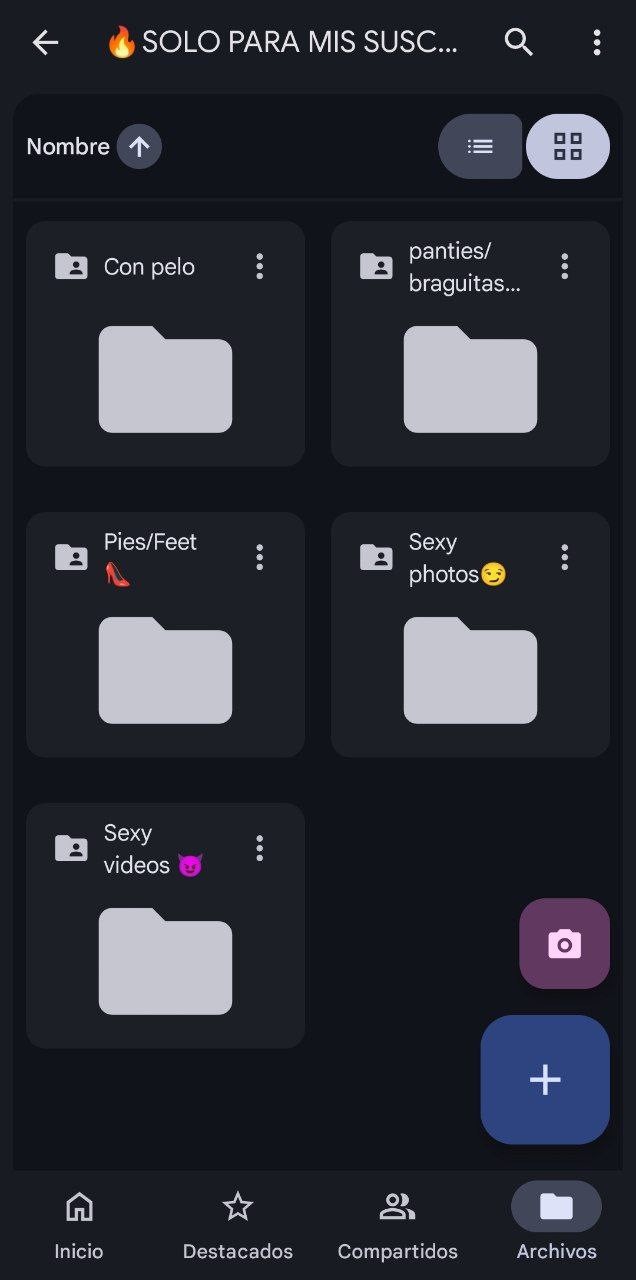Show more options for Con pelo
Viewport: 636px width, 1280px height.
click(260, 266)
